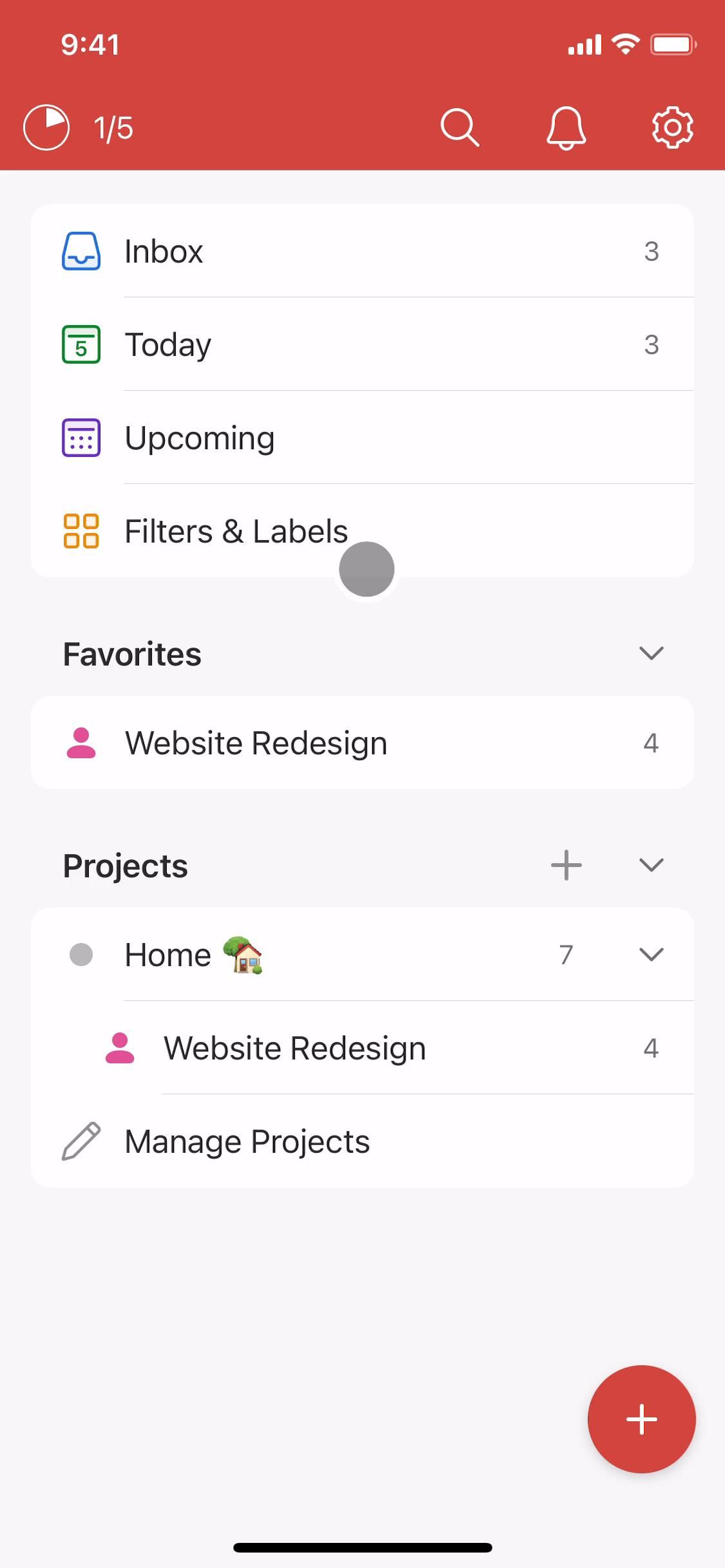725x1568 pixels.
Task: Open the Home project
Action: click(290, 955)
